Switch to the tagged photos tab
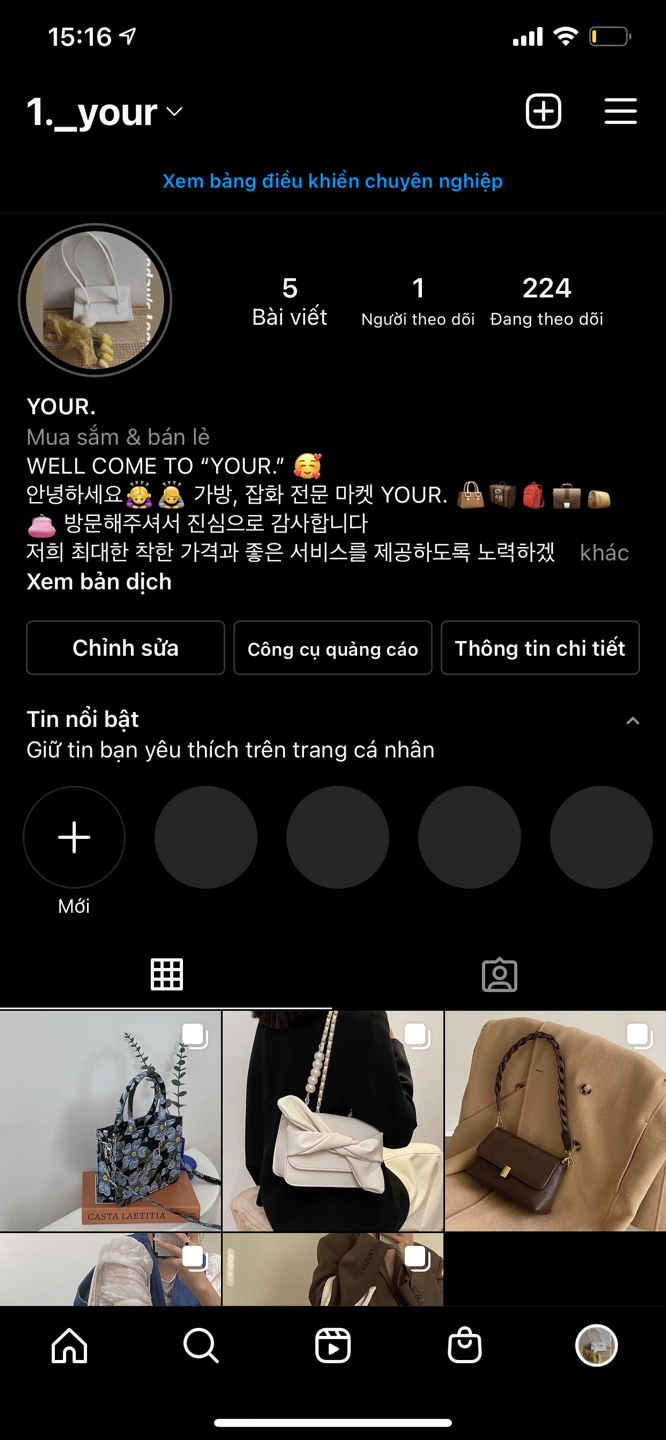The image size is (666, 1440). 499,975
